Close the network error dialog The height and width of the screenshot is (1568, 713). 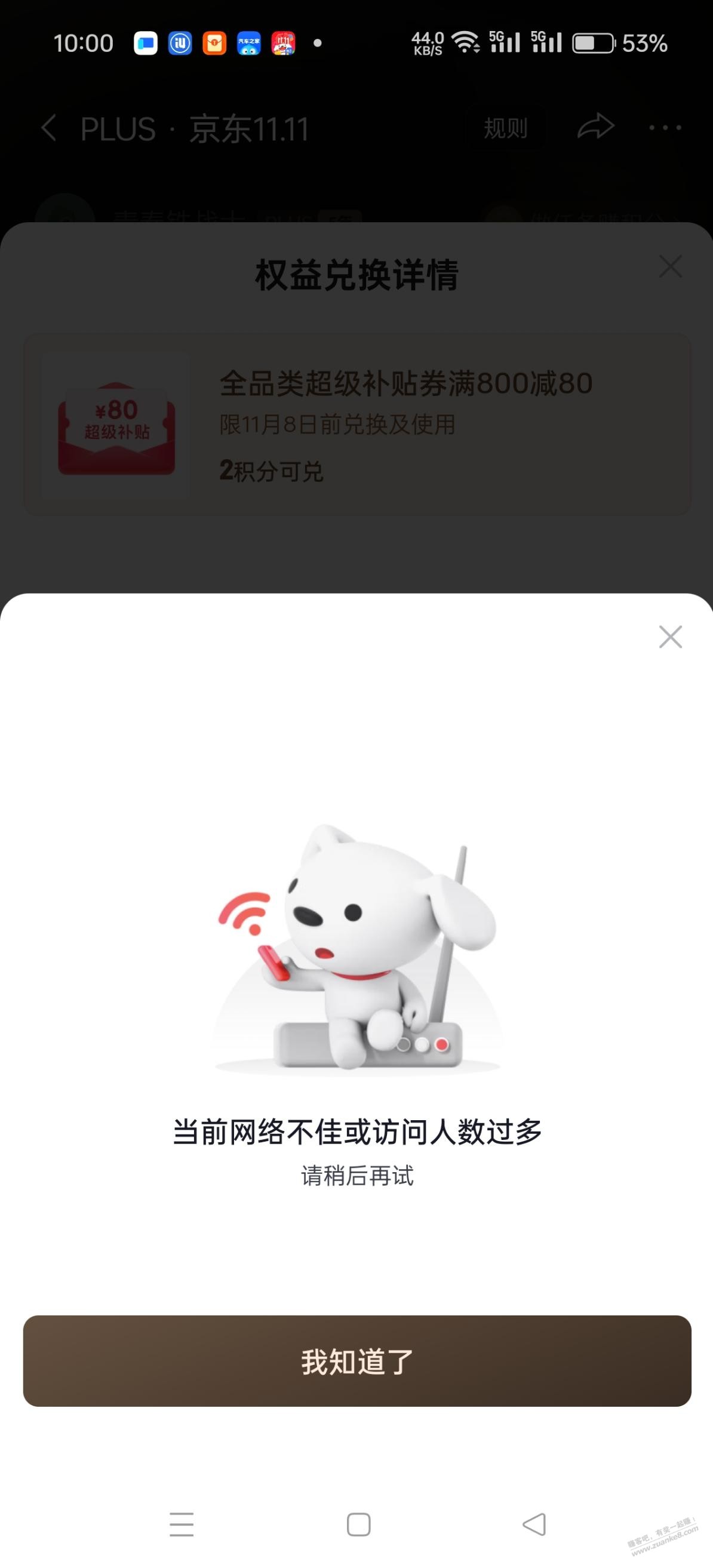670,637
